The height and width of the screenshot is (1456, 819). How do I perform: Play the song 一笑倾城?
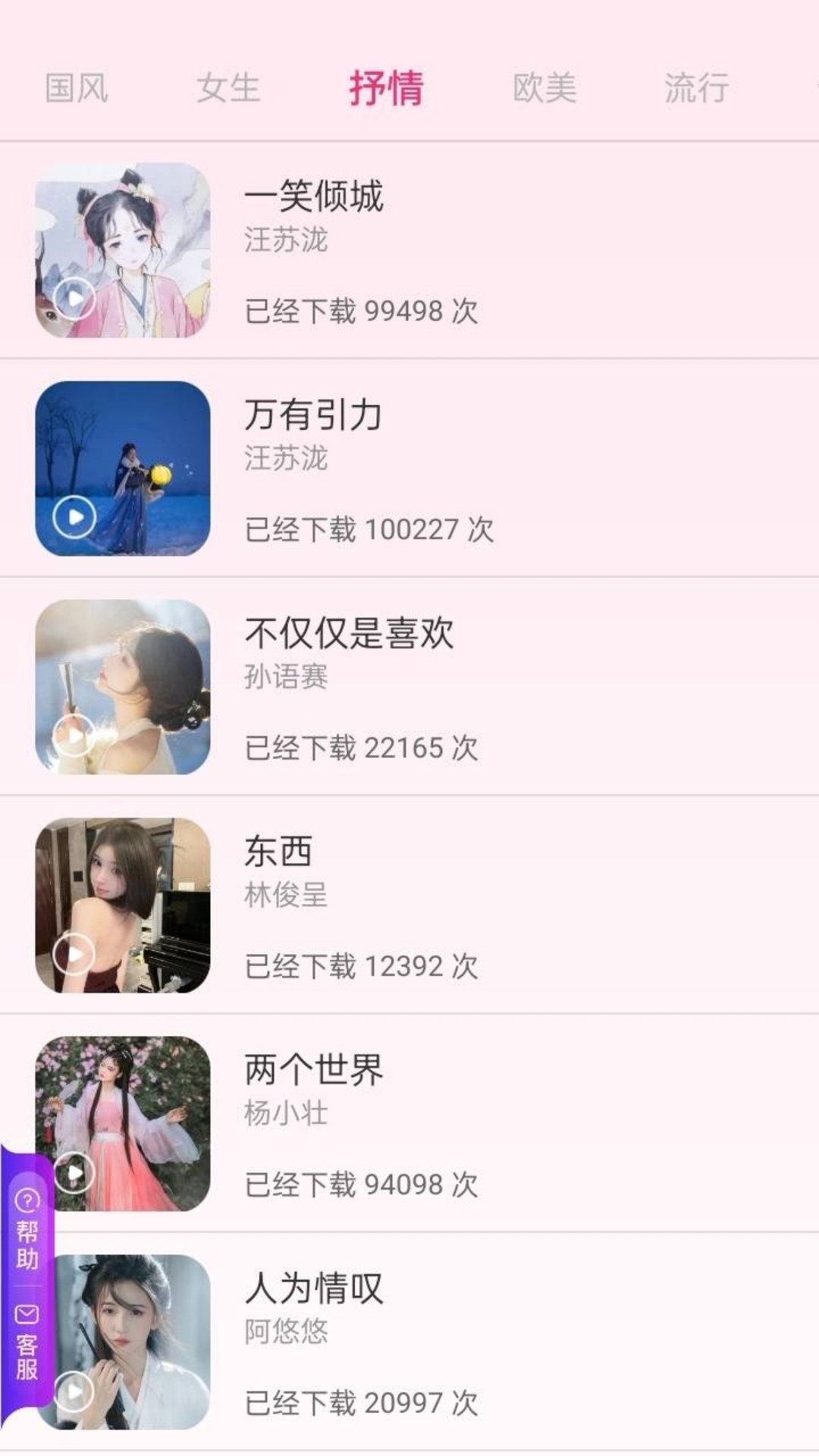click(76, 300)
